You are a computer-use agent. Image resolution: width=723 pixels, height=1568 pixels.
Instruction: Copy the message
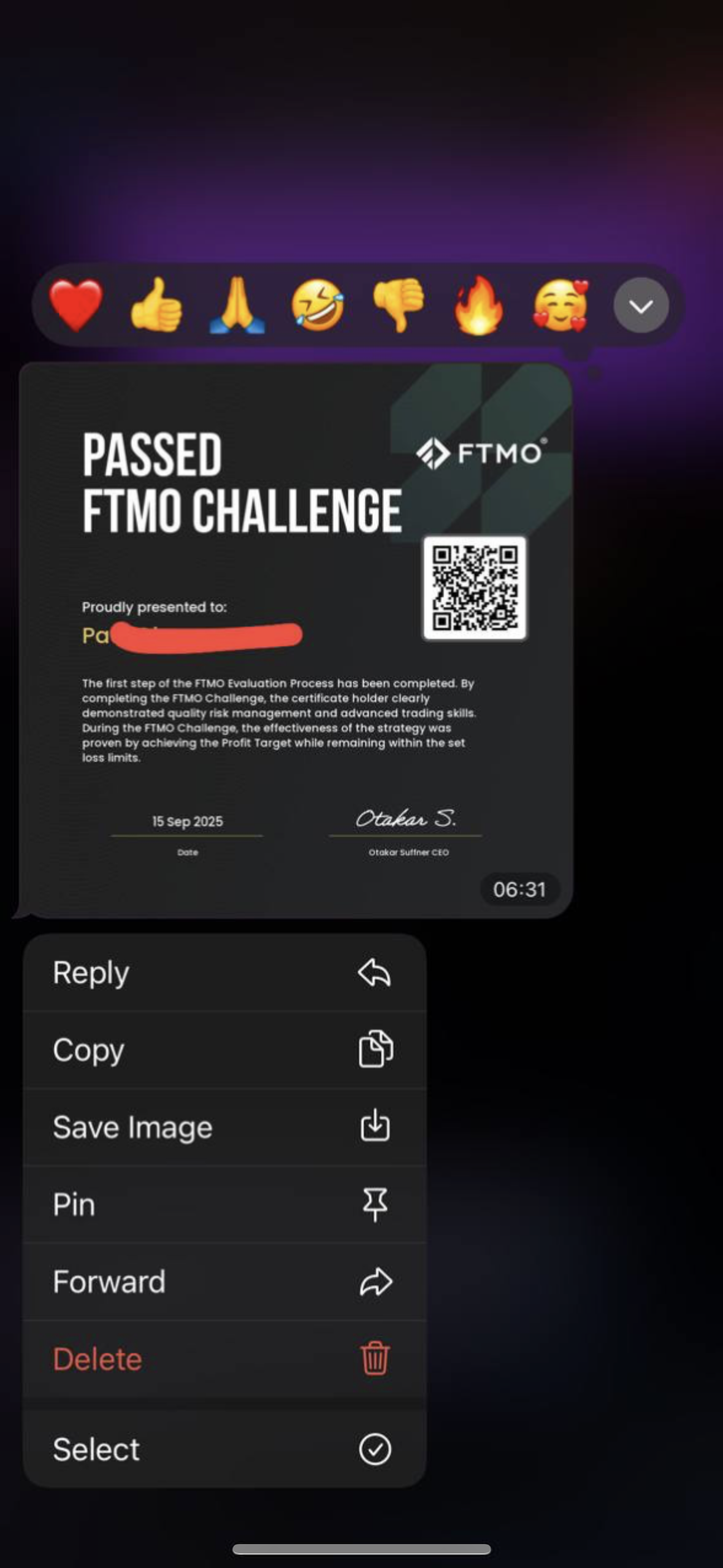(224, 1050)
